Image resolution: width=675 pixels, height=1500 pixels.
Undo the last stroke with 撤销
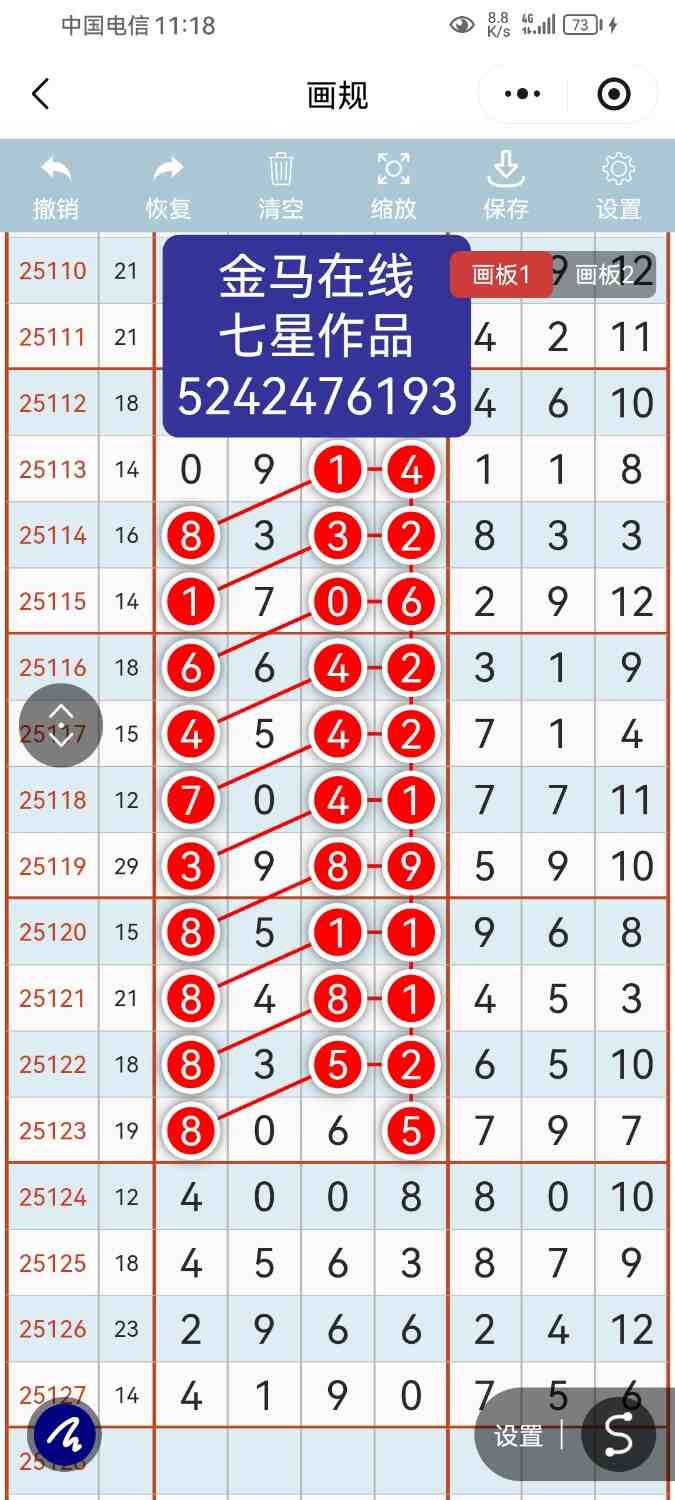click(x=56, y=187)
